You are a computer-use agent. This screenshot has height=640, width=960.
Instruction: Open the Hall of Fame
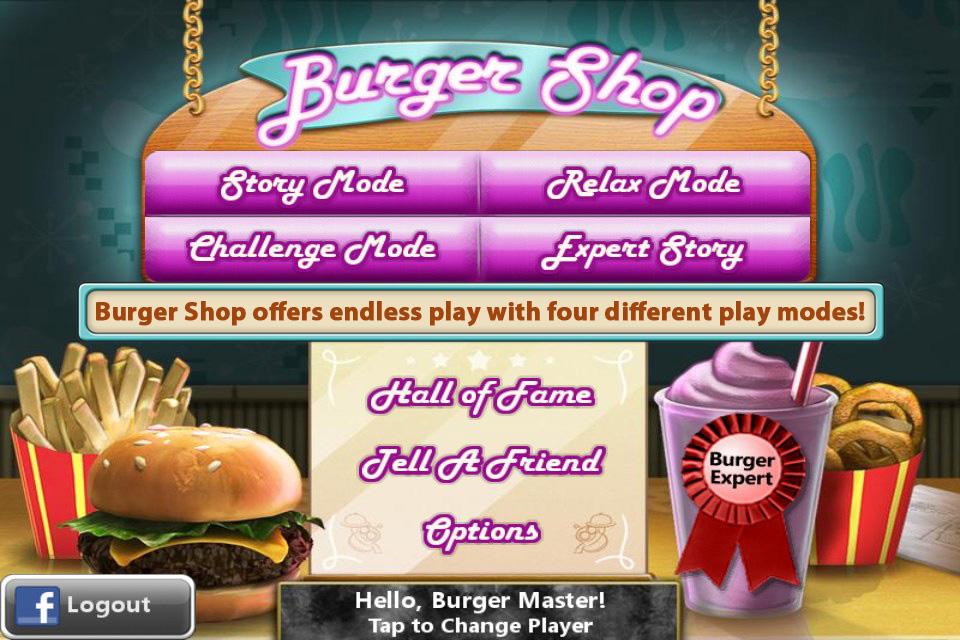(480, 396)
